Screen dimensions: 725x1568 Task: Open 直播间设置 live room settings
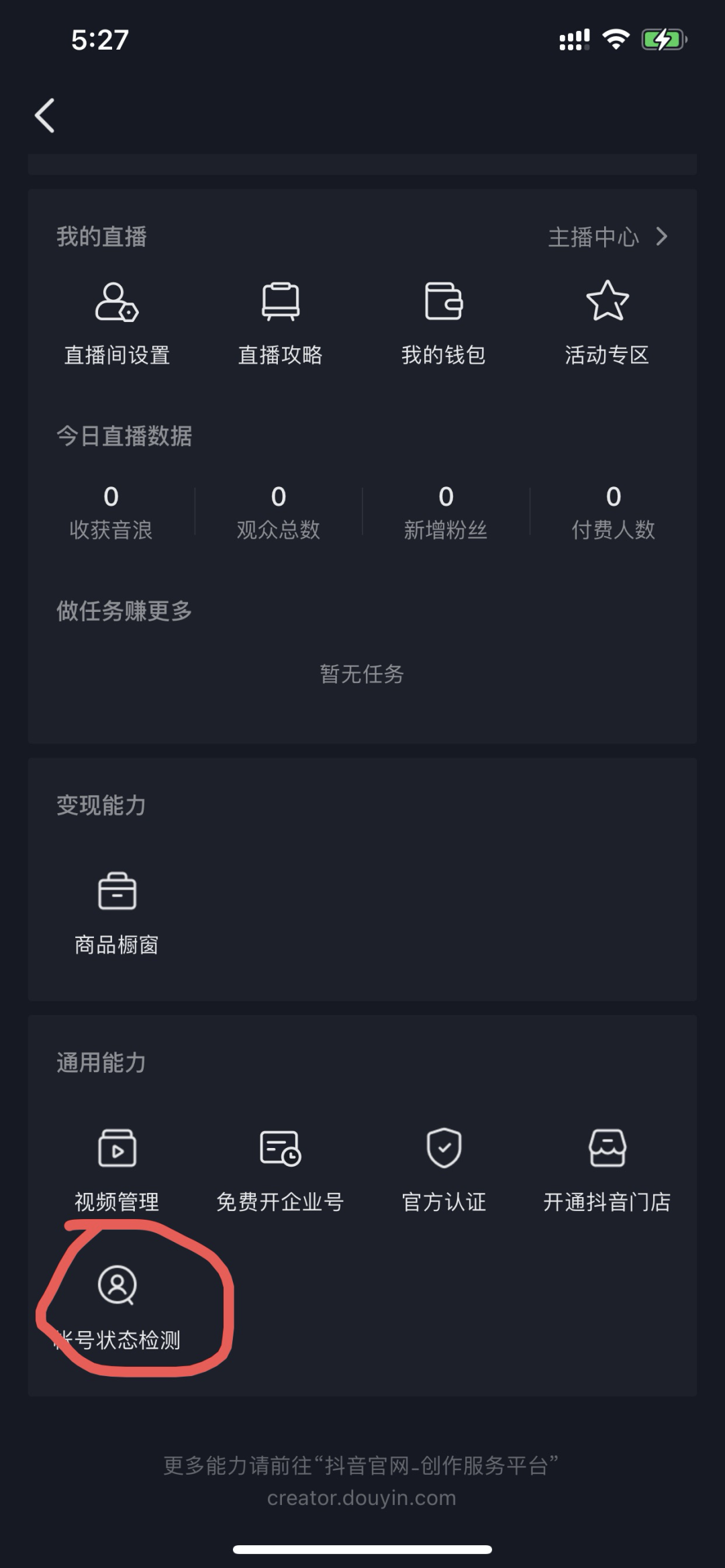click(x=117, y=323)
